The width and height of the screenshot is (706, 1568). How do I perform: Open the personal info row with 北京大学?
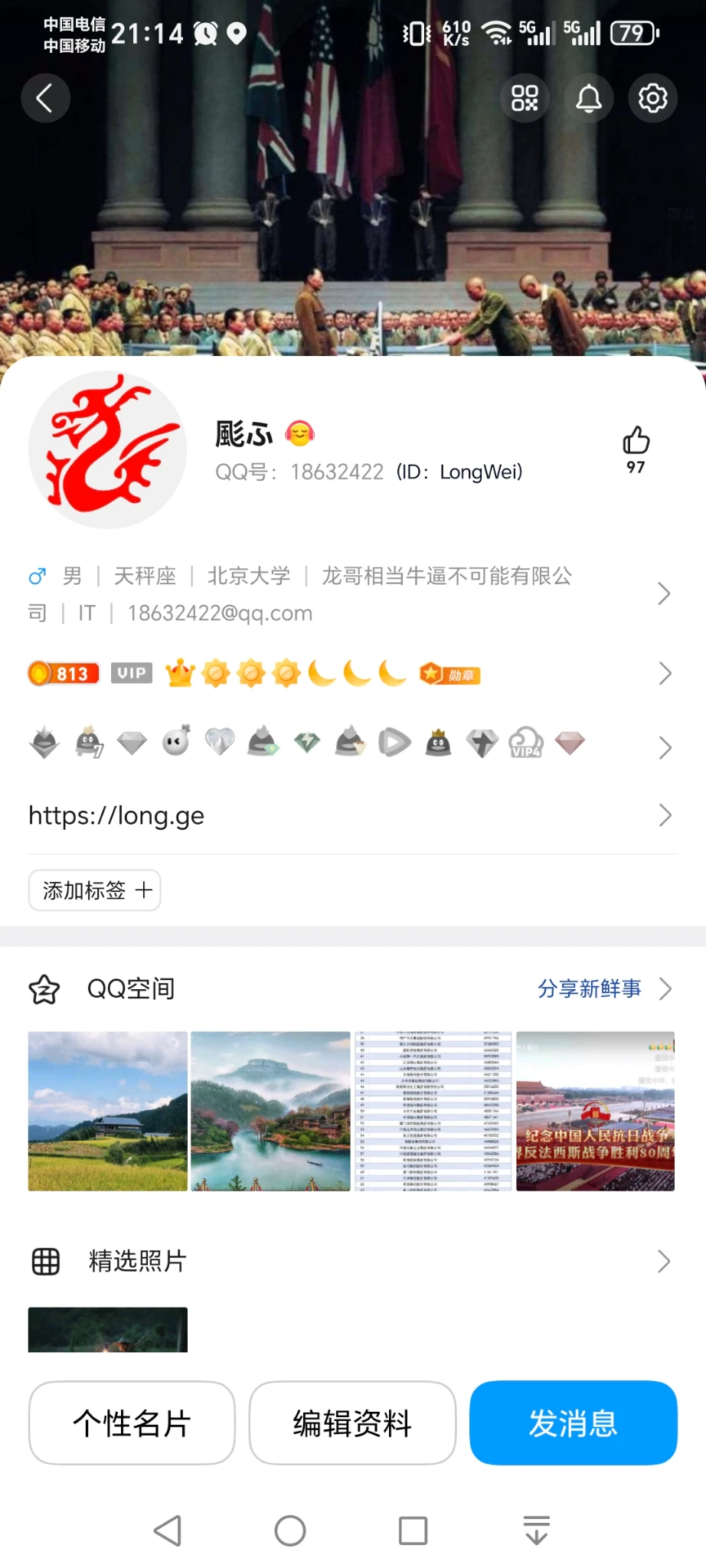click(352, 594)
